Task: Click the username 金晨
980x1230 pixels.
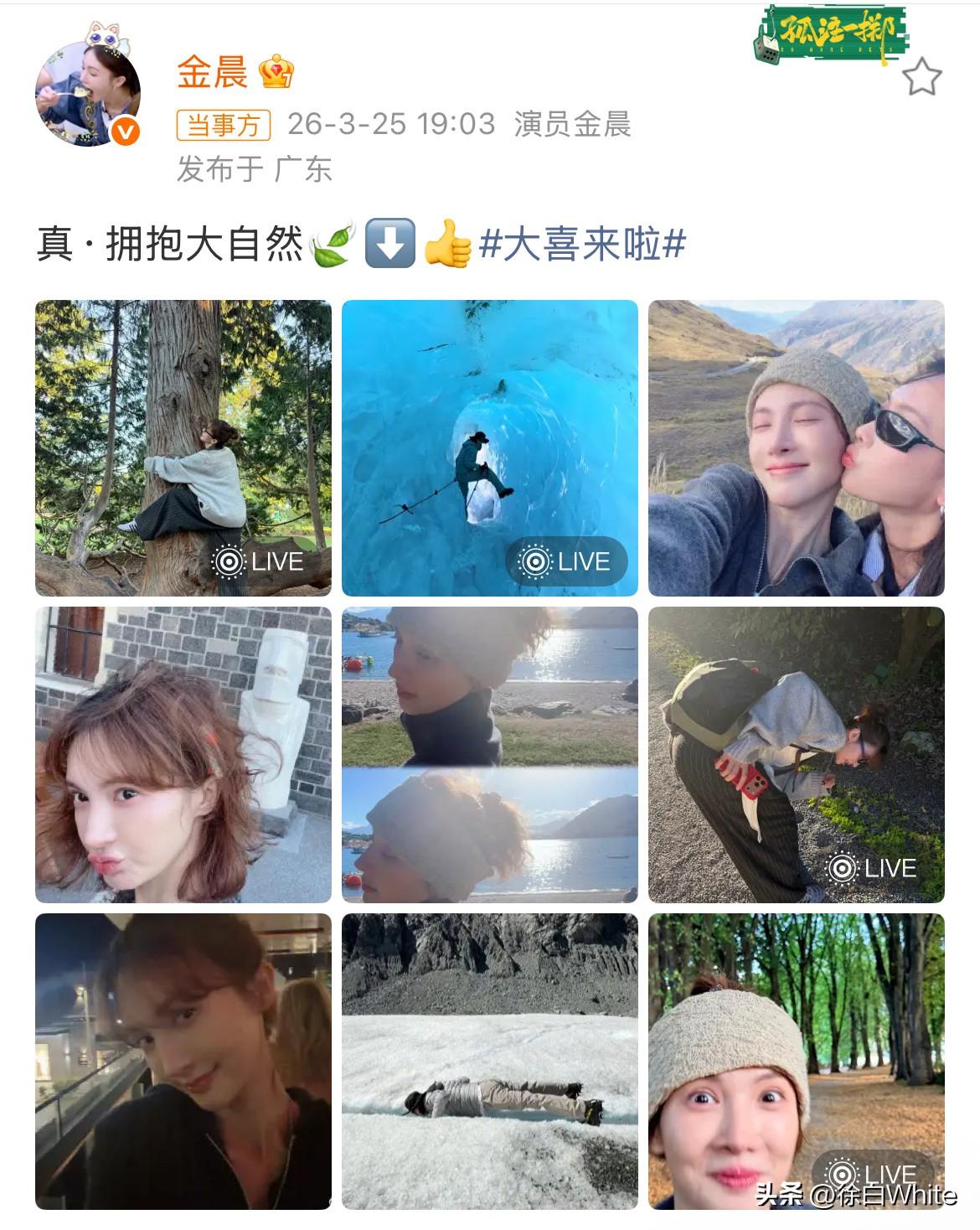Action: click(x=212, y=73)
